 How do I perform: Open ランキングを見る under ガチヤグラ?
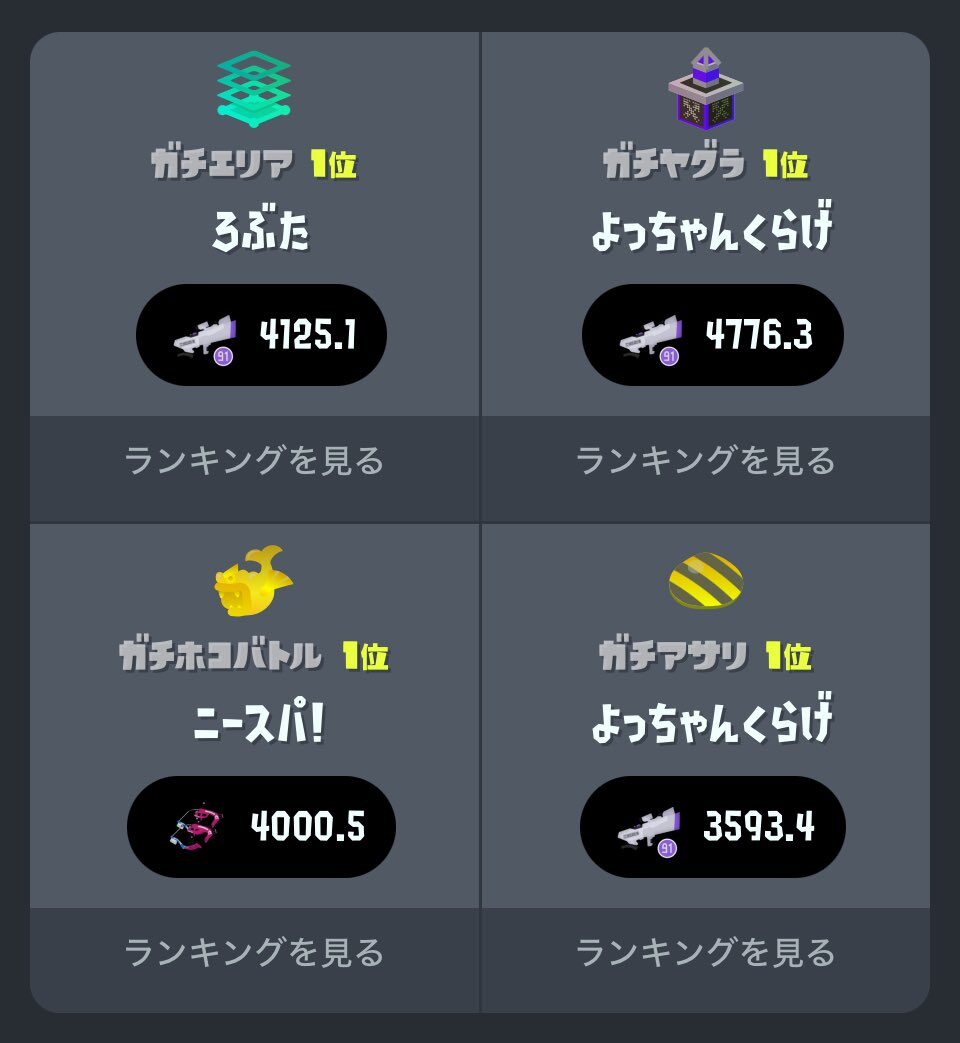tap(705, 461)
